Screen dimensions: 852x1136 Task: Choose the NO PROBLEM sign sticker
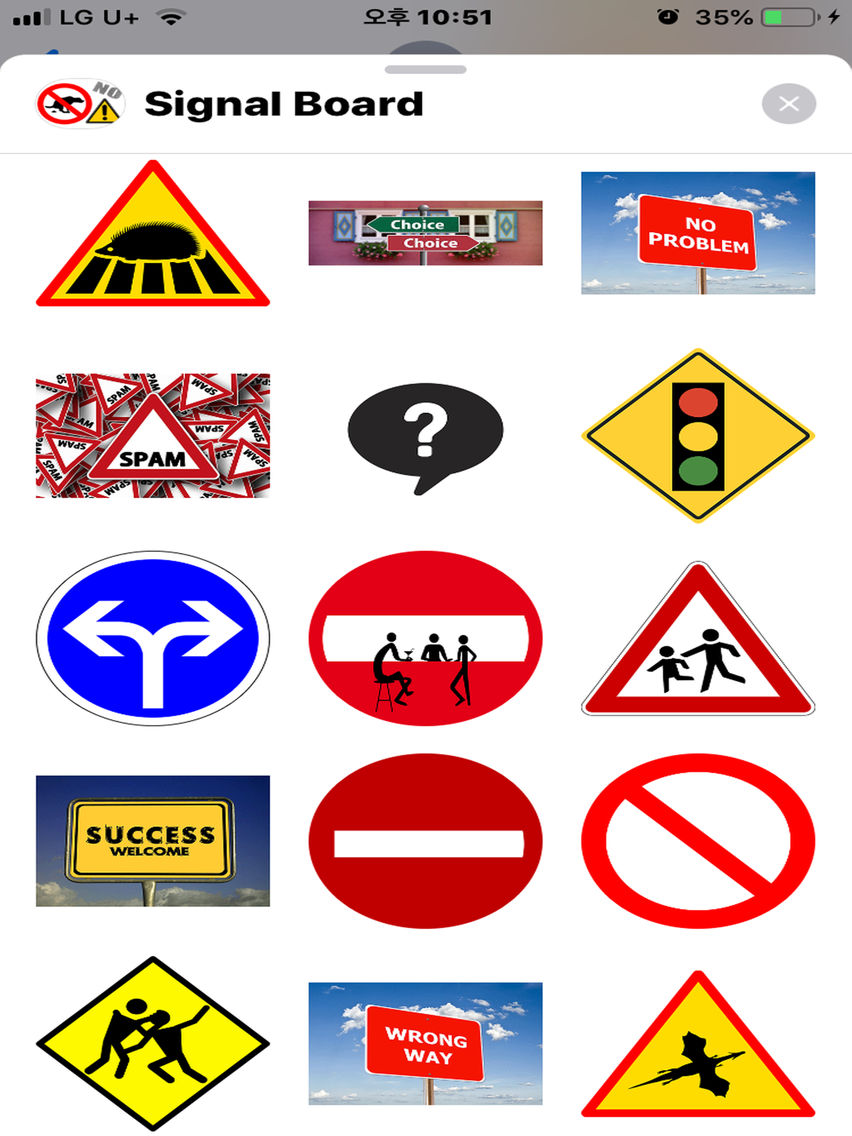point(697,233)
